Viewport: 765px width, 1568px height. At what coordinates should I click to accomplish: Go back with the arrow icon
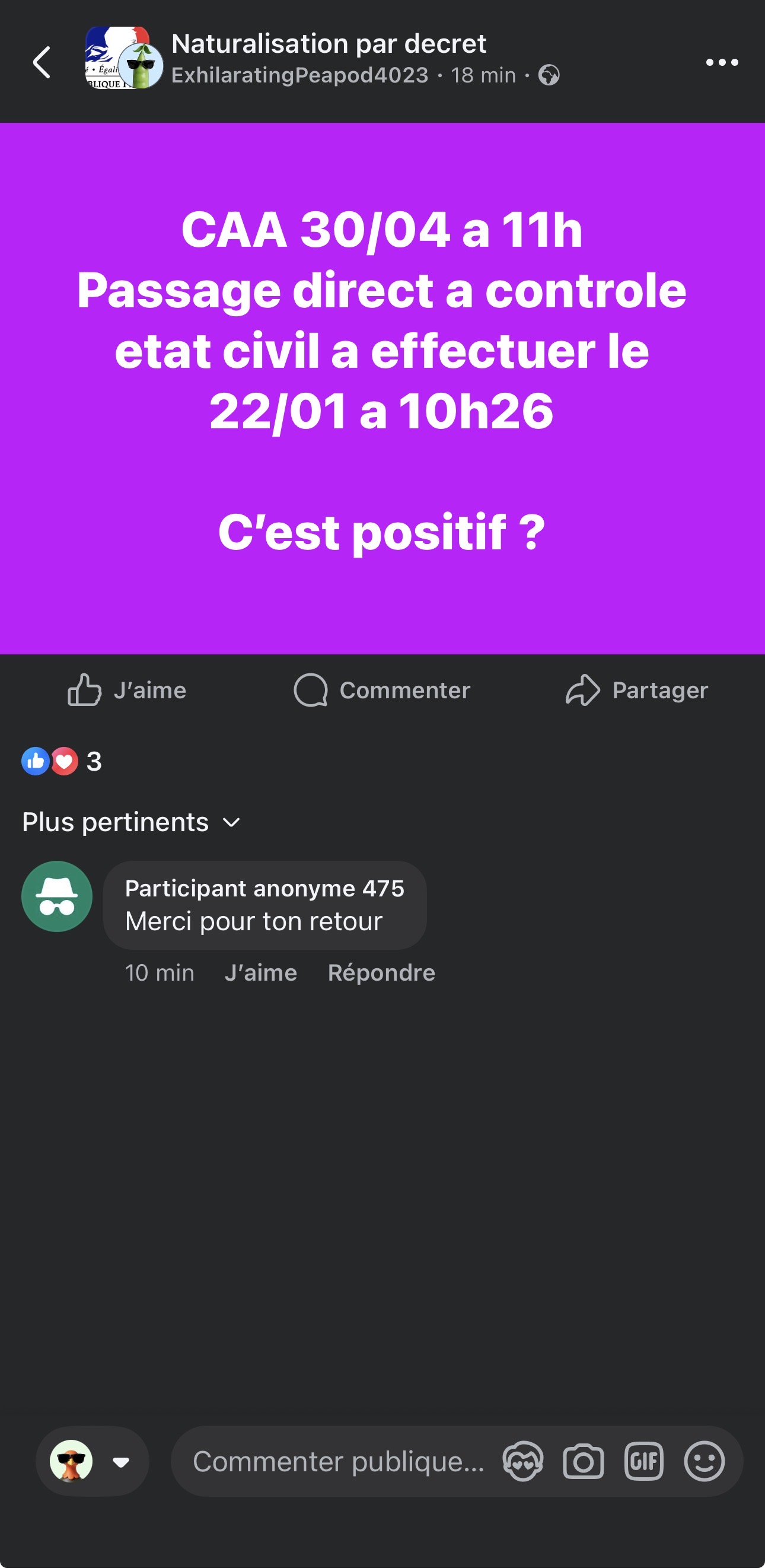[42, 62]
